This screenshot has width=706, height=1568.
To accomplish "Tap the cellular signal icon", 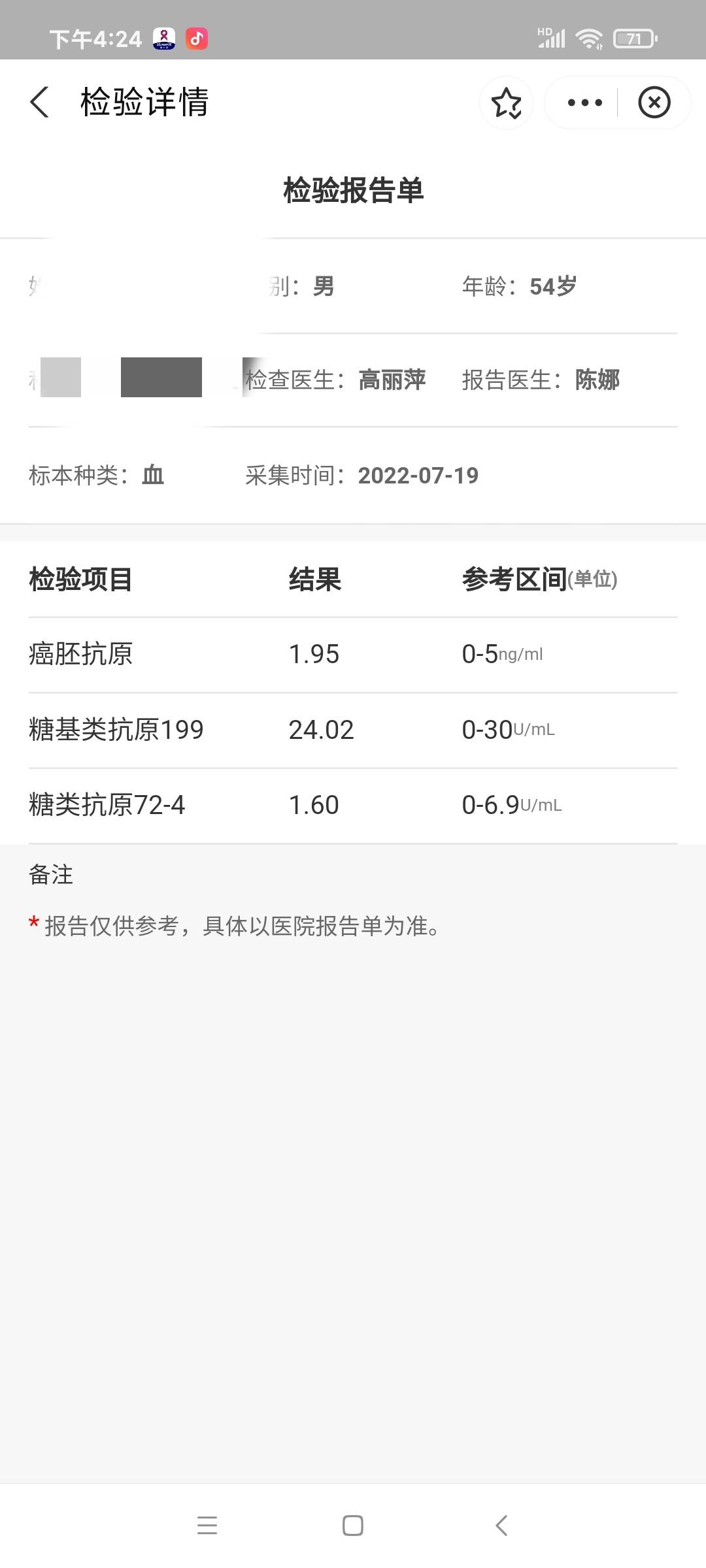I will pos(551,39).
